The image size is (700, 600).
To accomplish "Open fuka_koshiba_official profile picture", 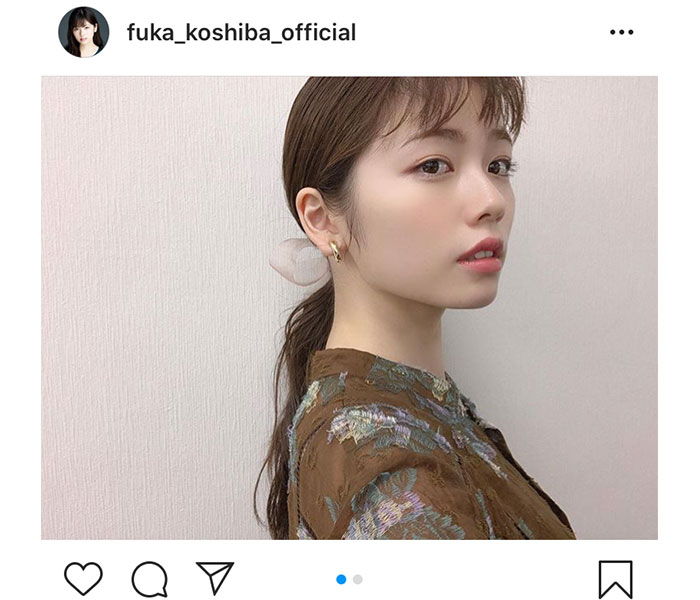I will click(x=83, y=32).
